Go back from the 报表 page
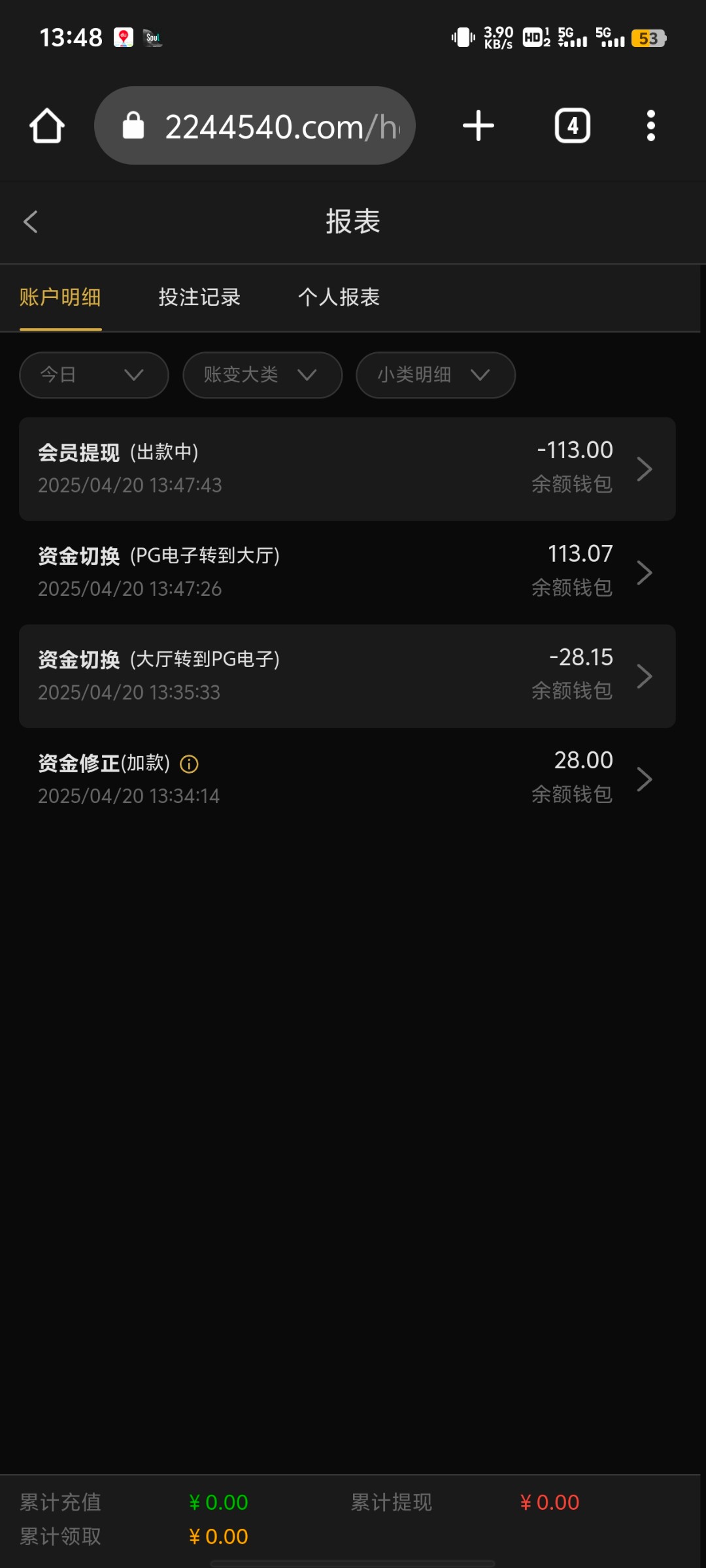706x1568 pixels. point(31,221)
